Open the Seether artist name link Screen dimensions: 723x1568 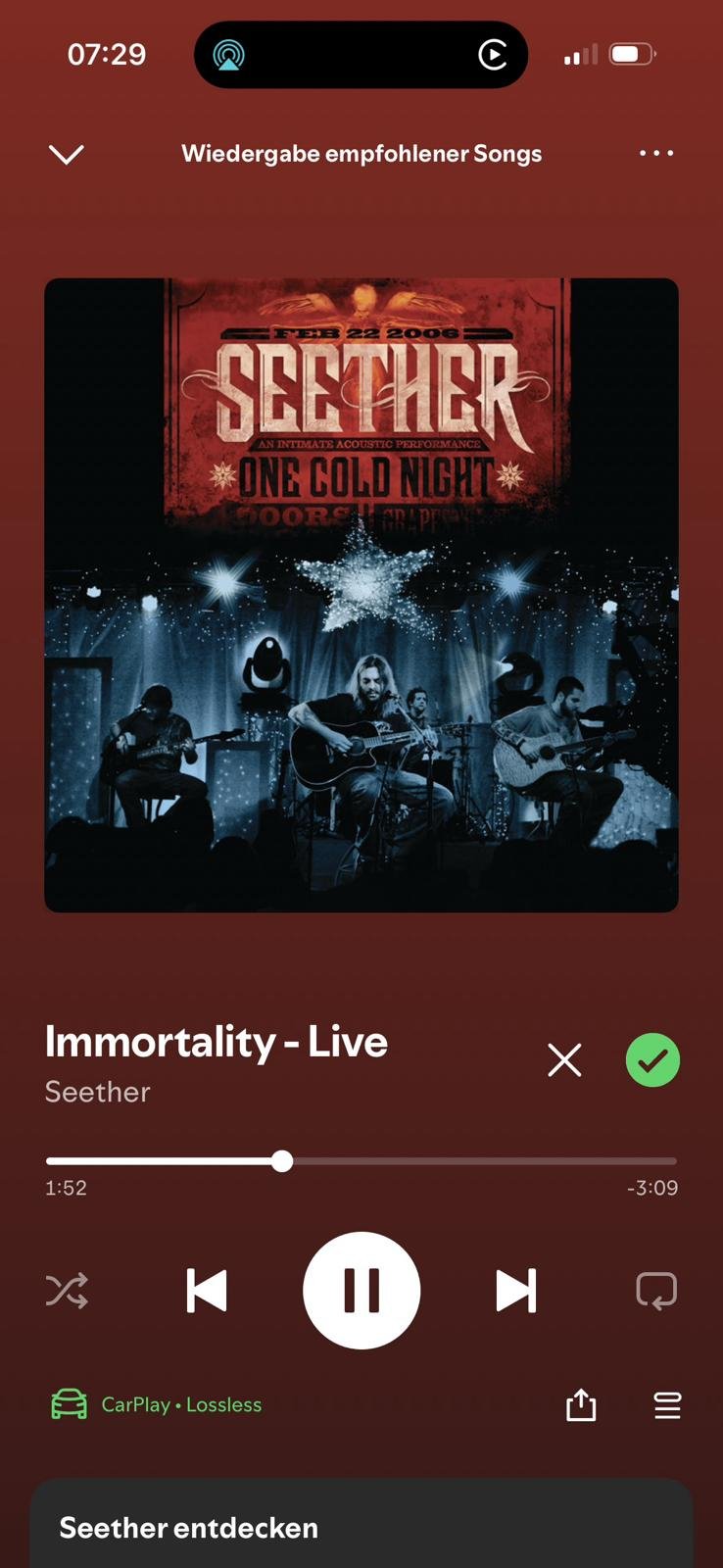[97, 1092]
